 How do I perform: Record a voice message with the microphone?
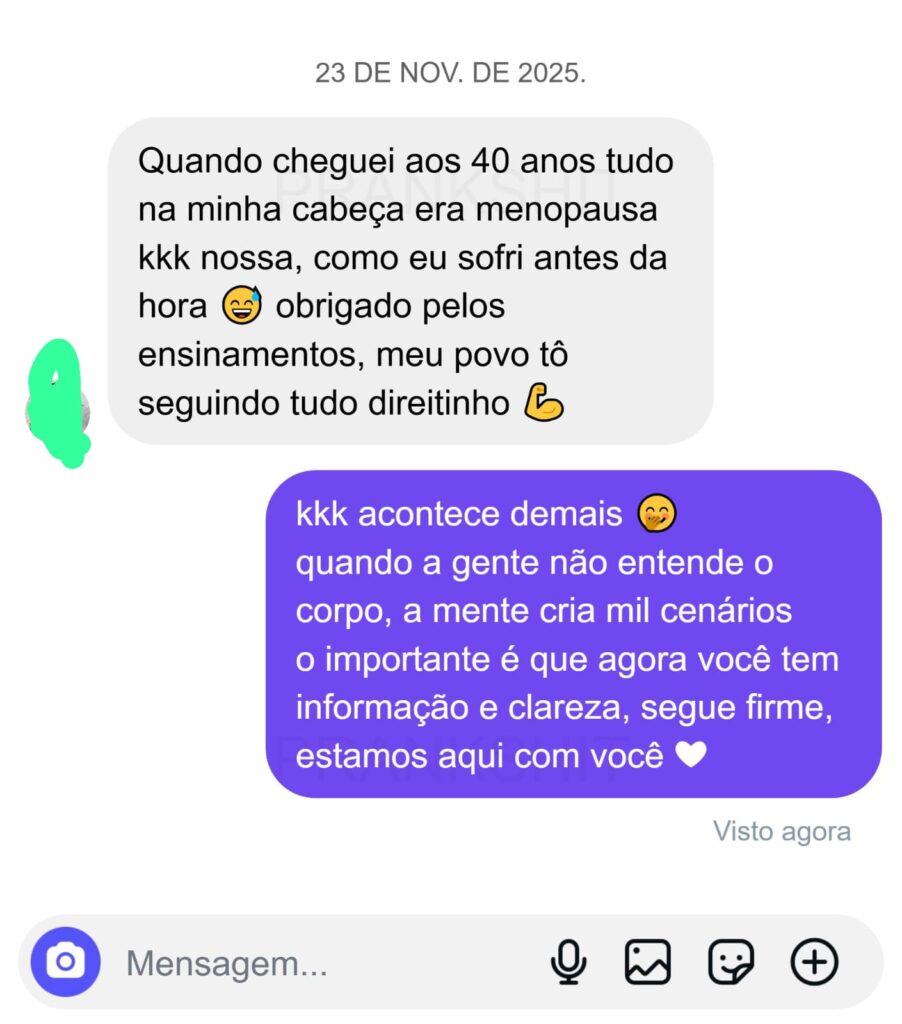[x=568, y=963]
